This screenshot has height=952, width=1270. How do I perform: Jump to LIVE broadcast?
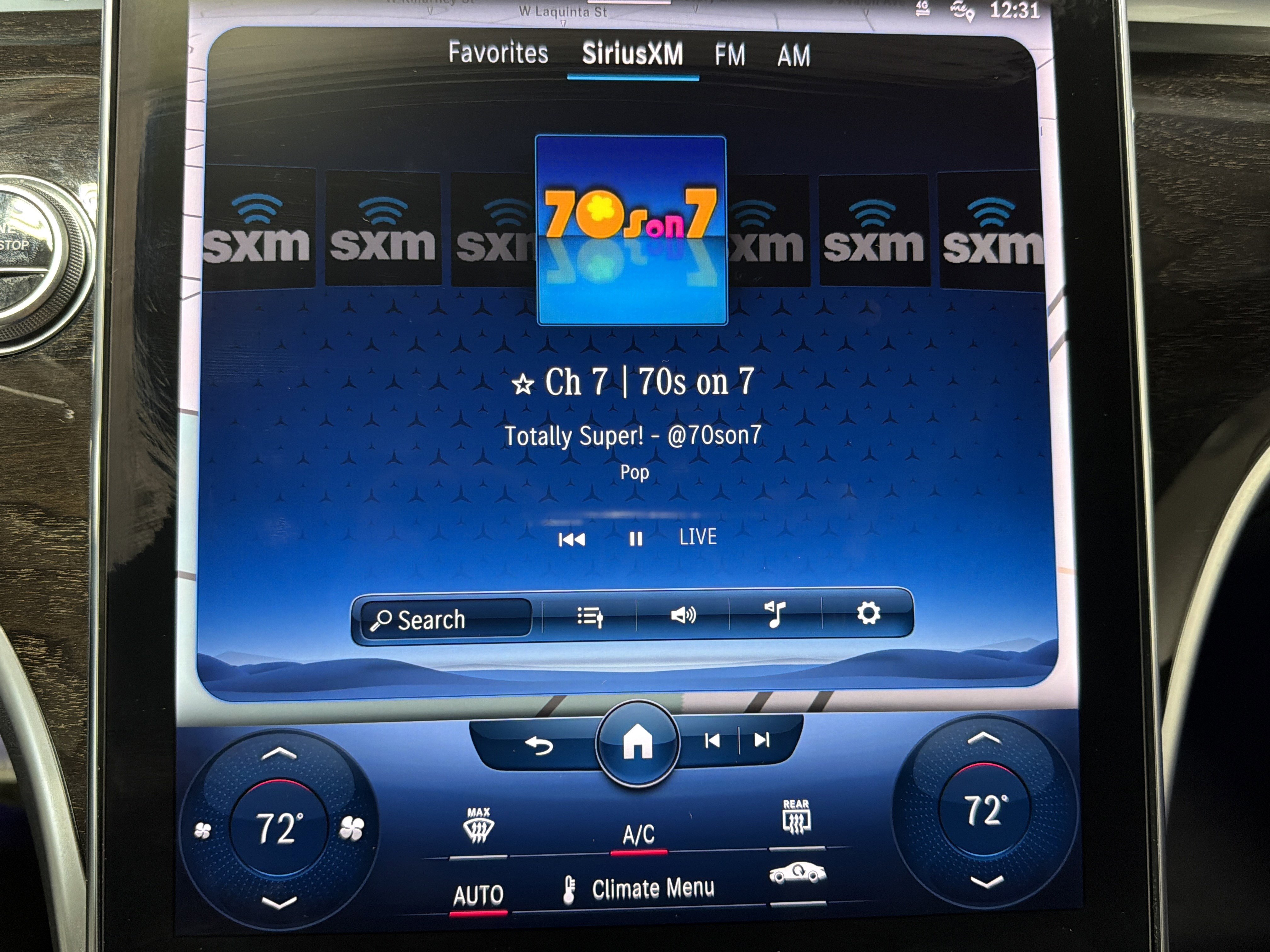pos(698,537)
